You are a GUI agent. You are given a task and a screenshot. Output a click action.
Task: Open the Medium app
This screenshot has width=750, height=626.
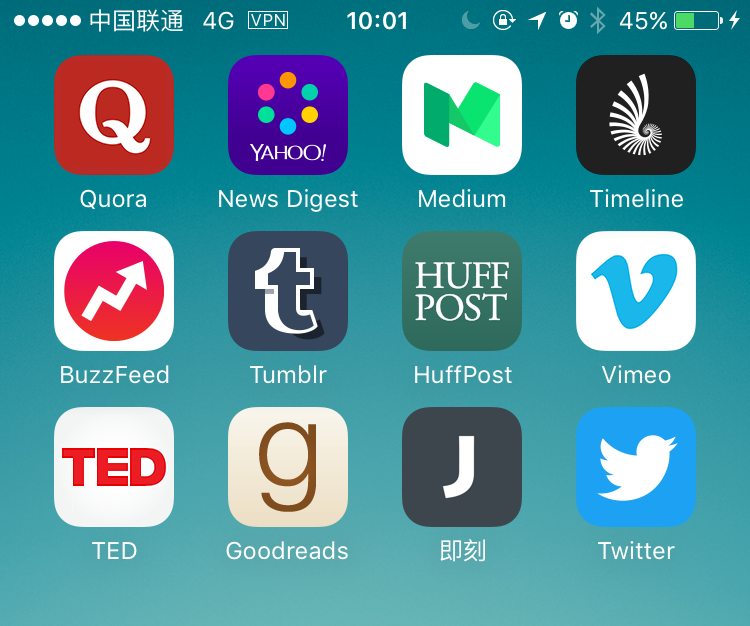click(x=462, y=115)
